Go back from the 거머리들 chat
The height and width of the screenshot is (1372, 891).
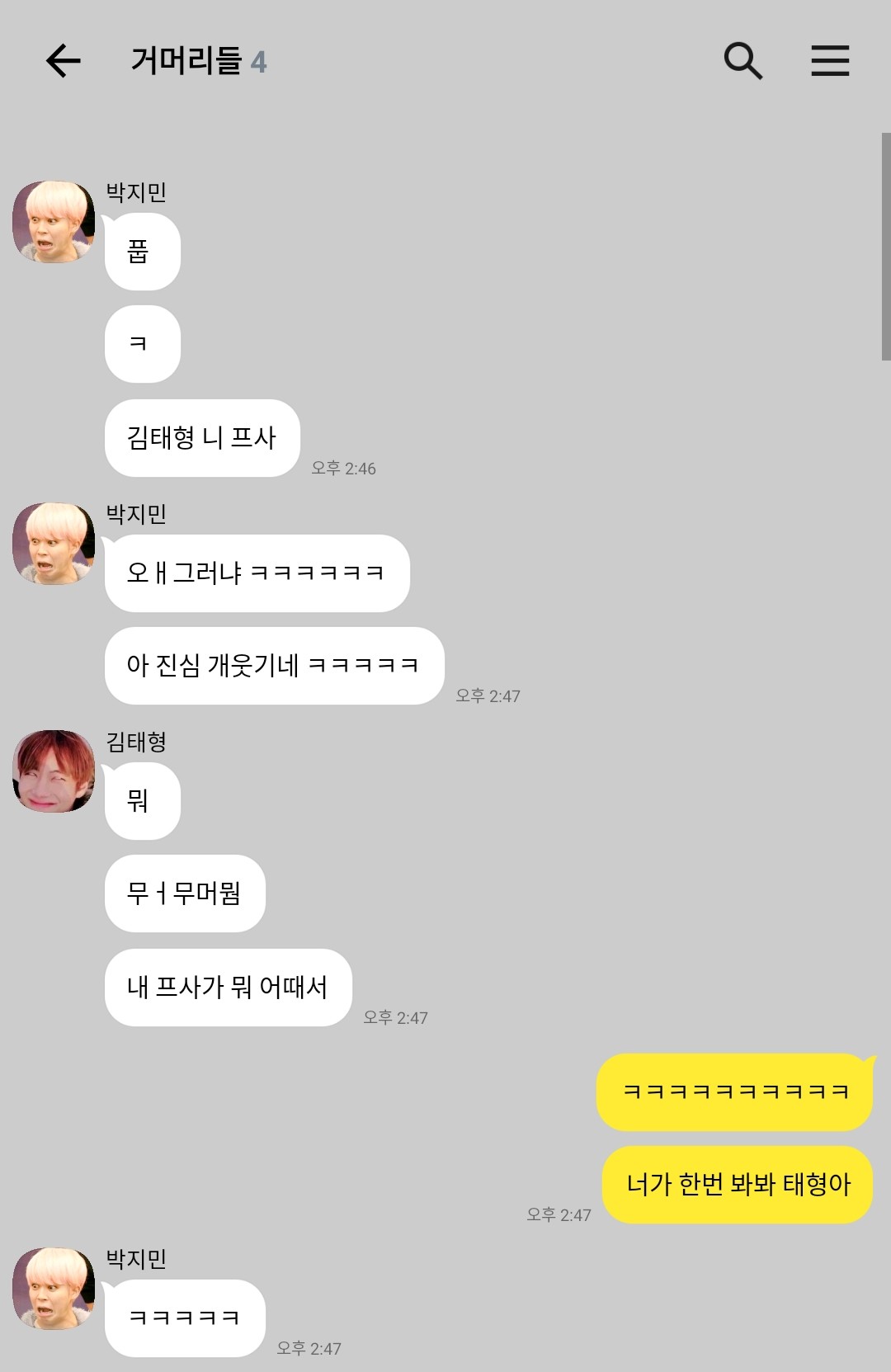tap(63, 61)
